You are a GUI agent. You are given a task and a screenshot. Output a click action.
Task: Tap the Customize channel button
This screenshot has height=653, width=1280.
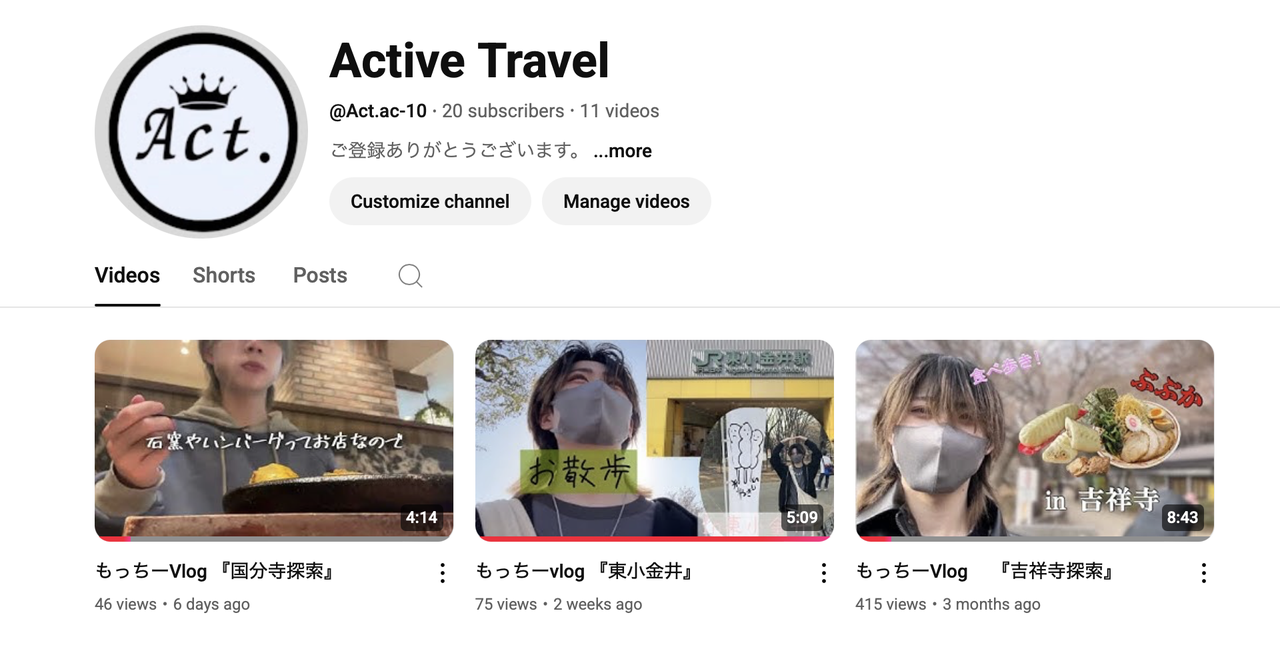(x=430, y=201)
